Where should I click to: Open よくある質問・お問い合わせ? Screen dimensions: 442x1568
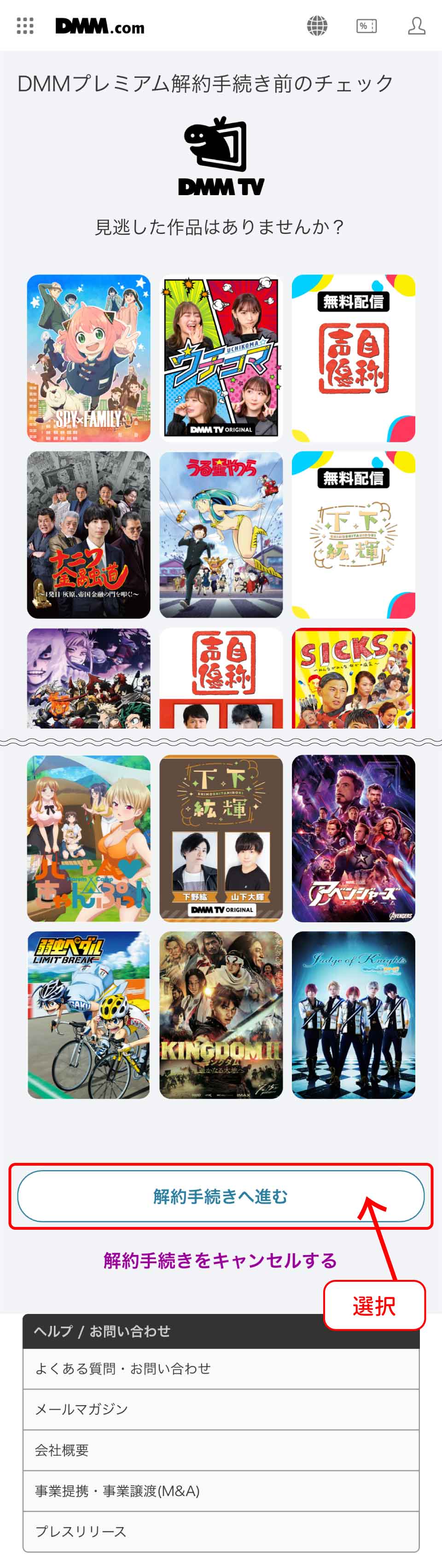tap(221, 1368)
